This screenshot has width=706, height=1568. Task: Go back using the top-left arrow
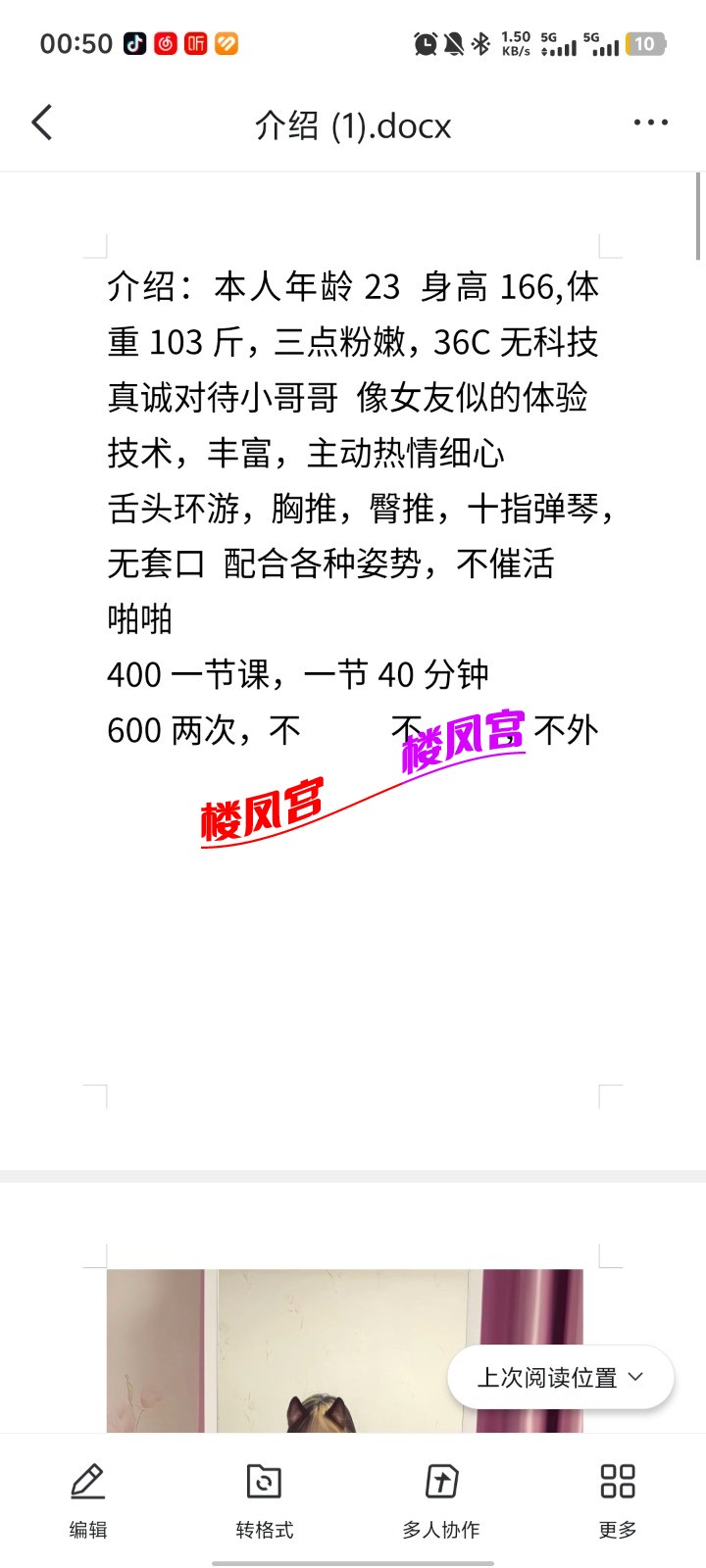42,123
